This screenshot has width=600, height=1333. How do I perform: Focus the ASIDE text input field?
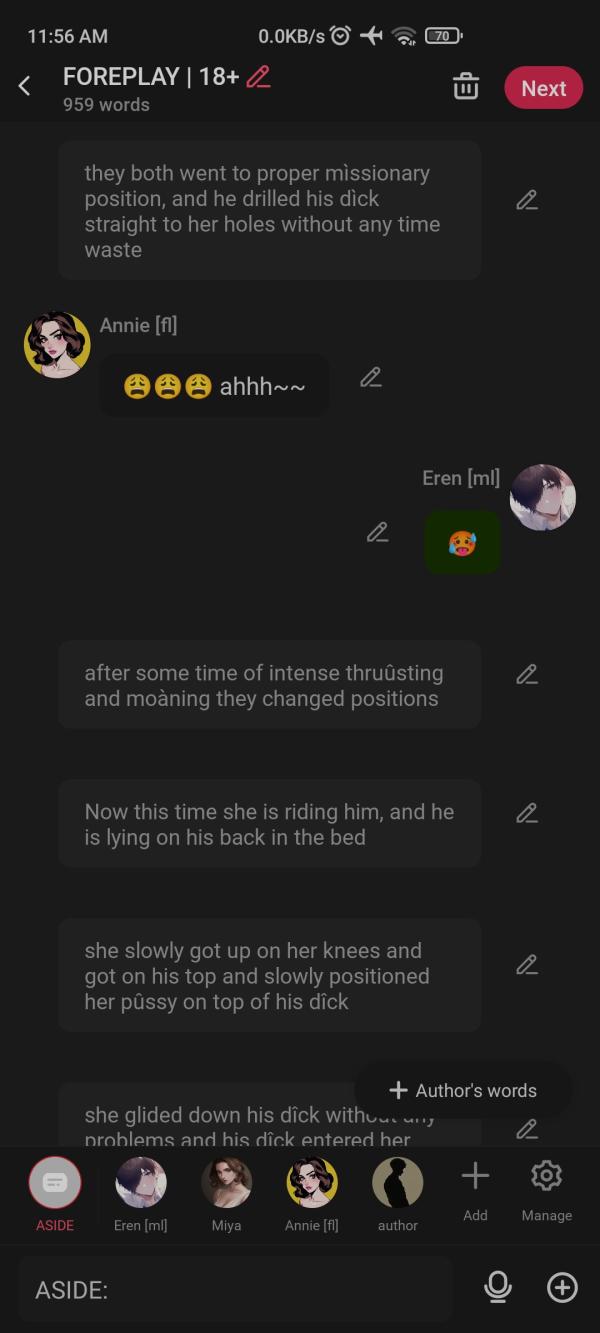(x=235, y=1290)
